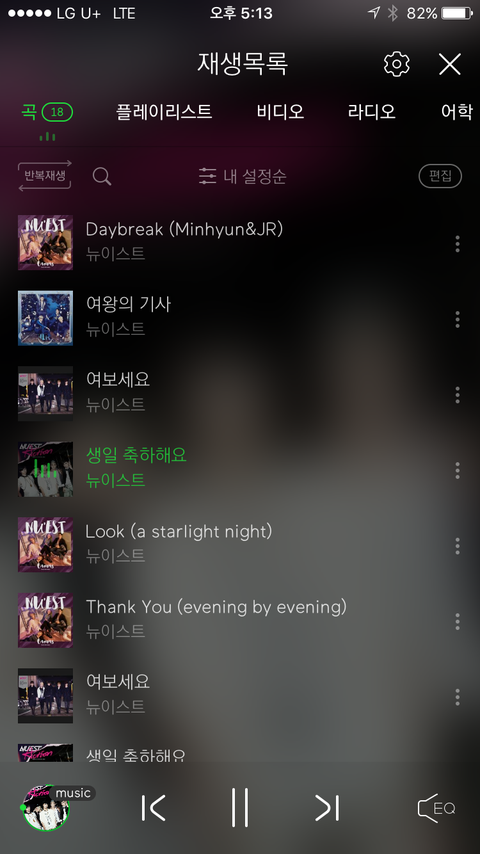Open the EQ sound settings
The image size is (480, 854).
[x=436, y=808]
